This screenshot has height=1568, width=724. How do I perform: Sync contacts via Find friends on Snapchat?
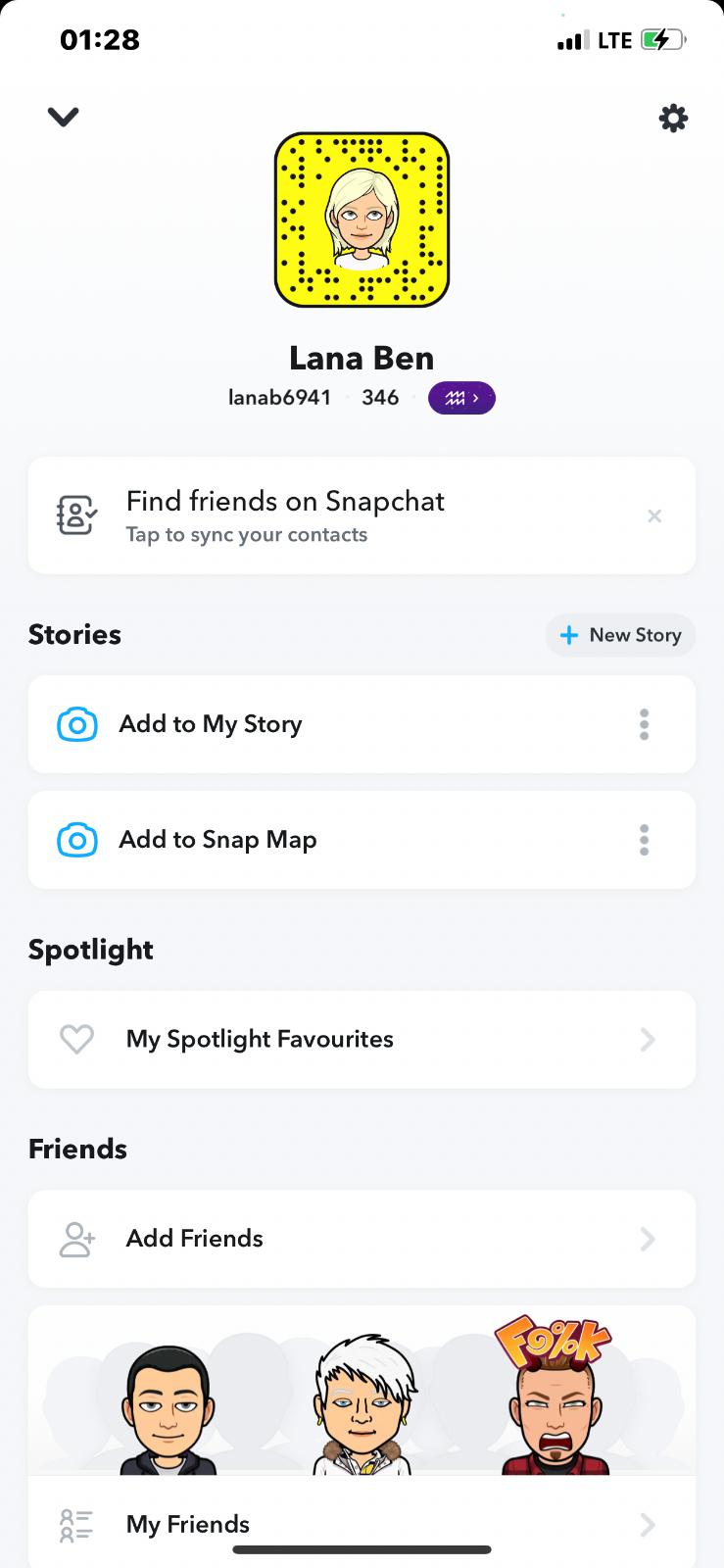(x=284, y=515)
